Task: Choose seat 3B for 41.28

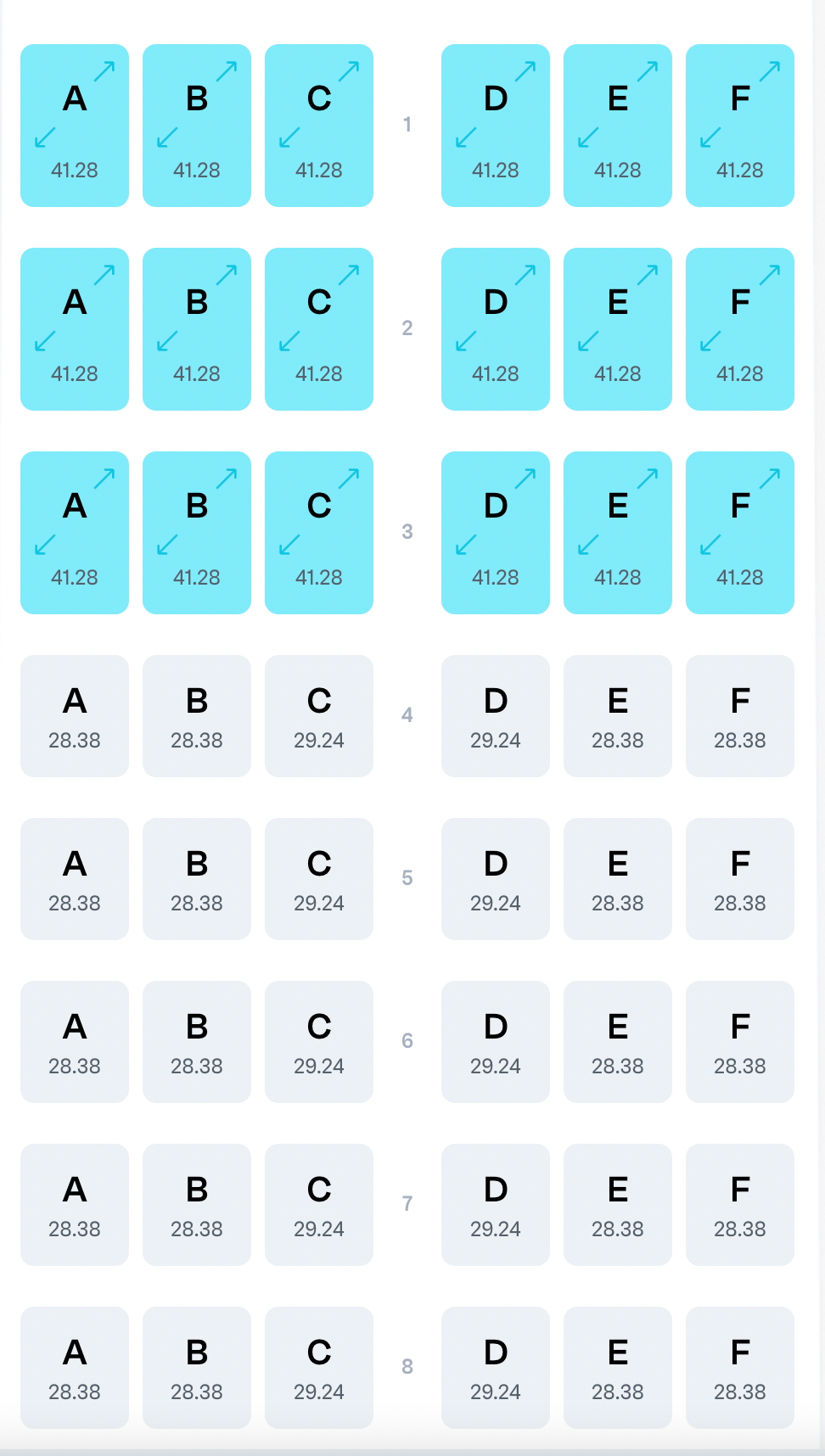Action: (x=197, y=533)
